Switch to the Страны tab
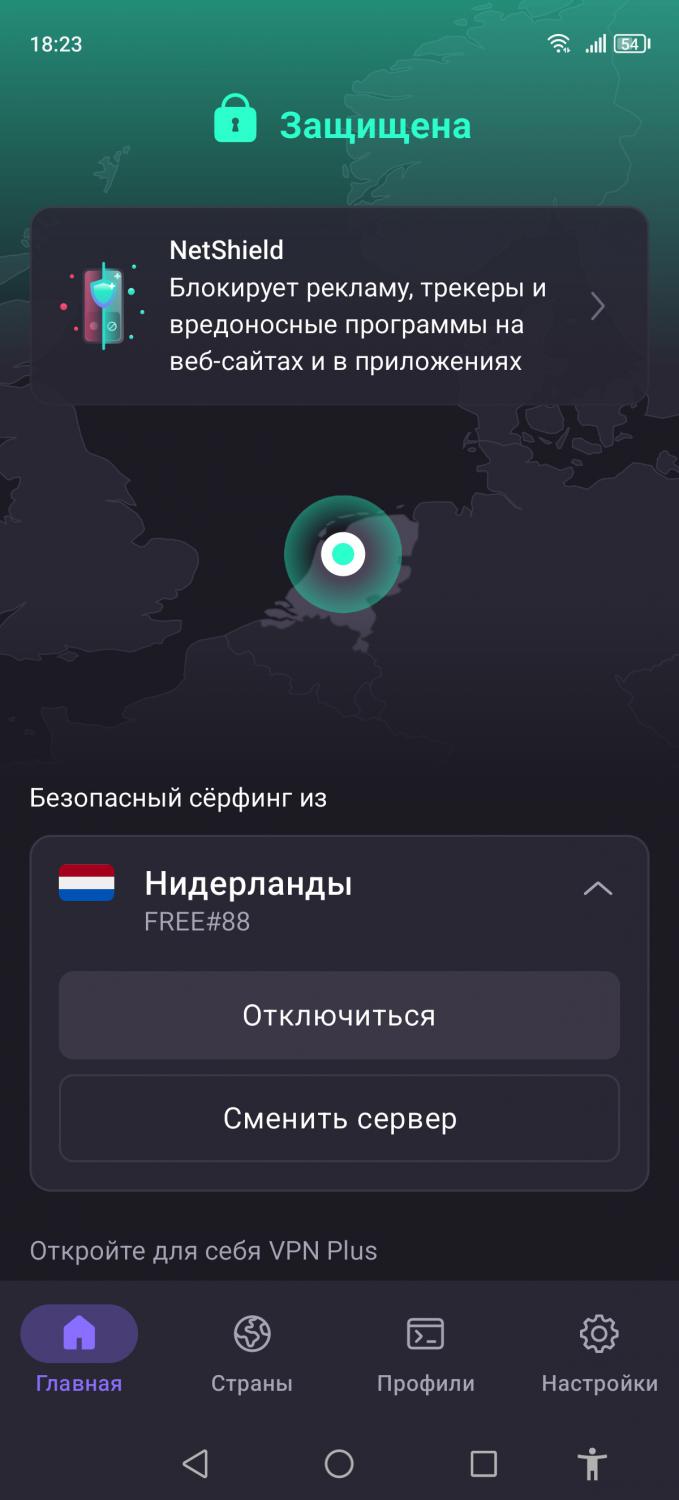679x1500 pixels. click(252, 1354)
